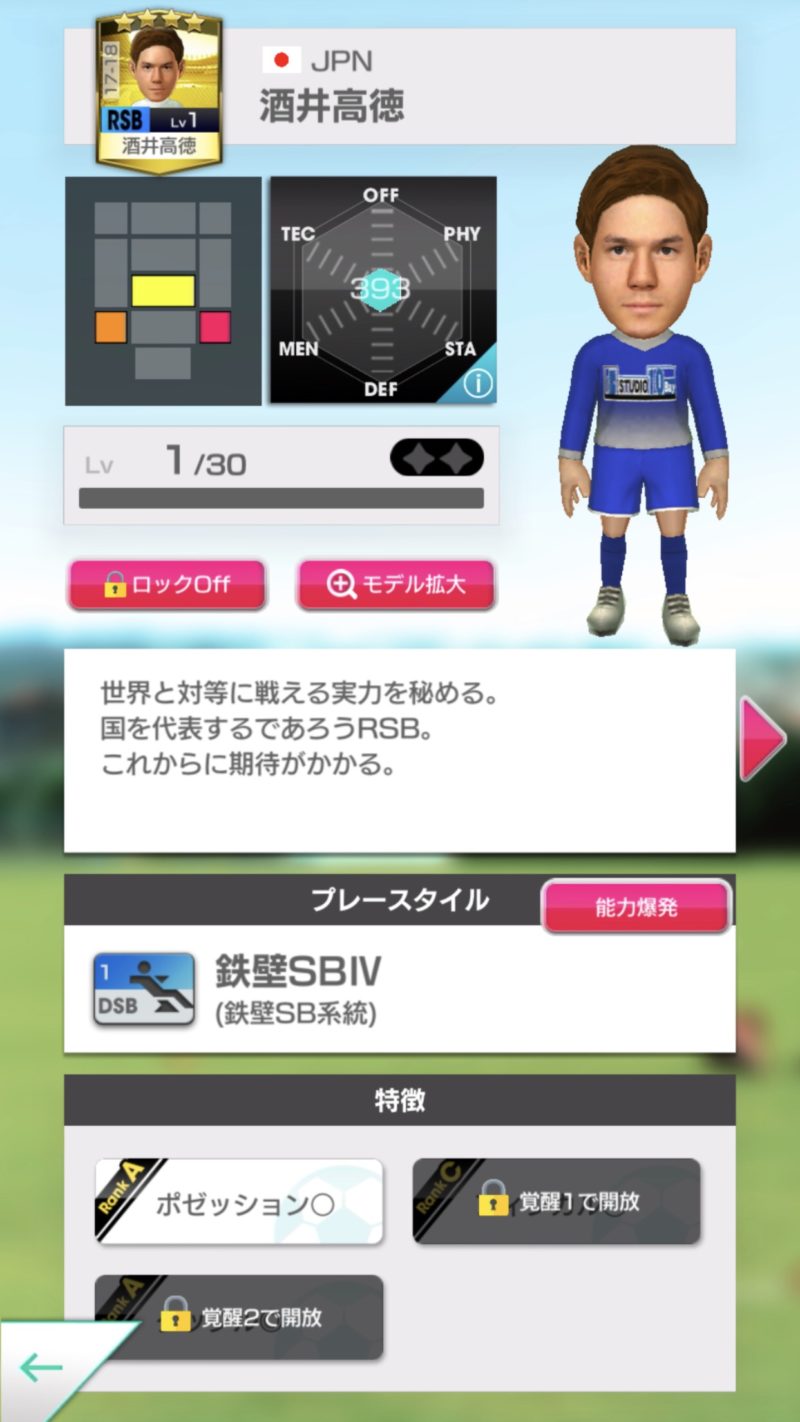Screen dimensions: 800x1422
Task: Tap the ロックOff lock button
Action: click(166, 585)
